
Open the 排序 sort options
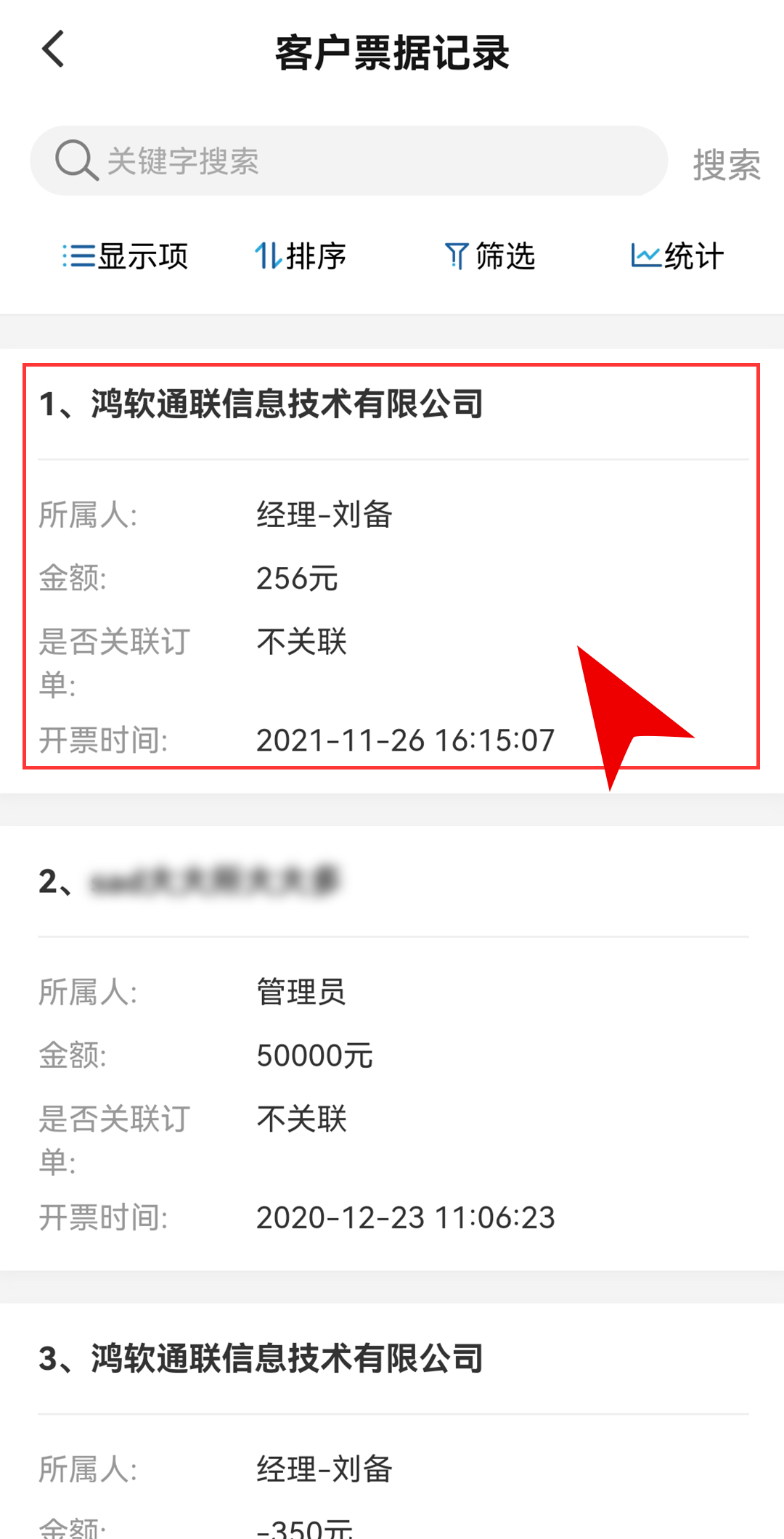(301, 256)
